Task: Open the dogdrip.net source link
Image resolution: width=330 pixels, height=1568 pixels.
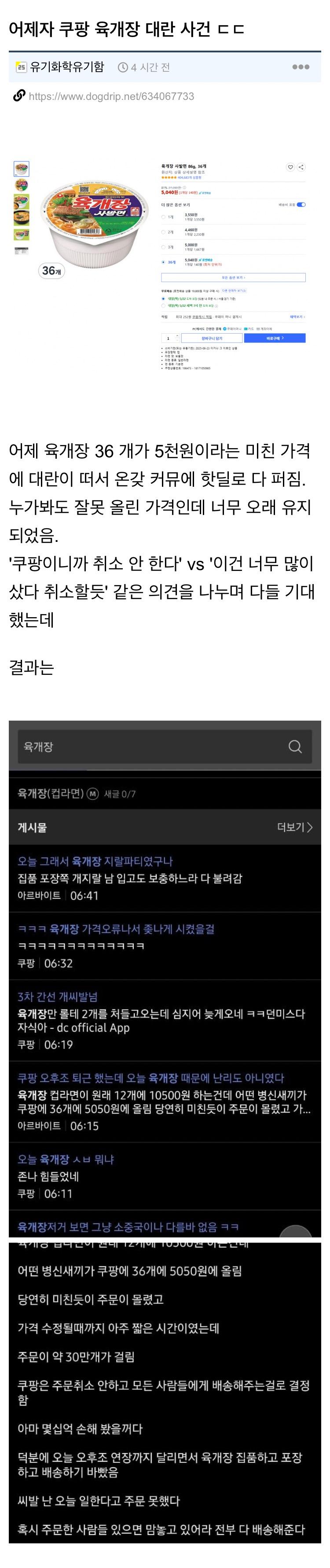Action: [111, 96]
